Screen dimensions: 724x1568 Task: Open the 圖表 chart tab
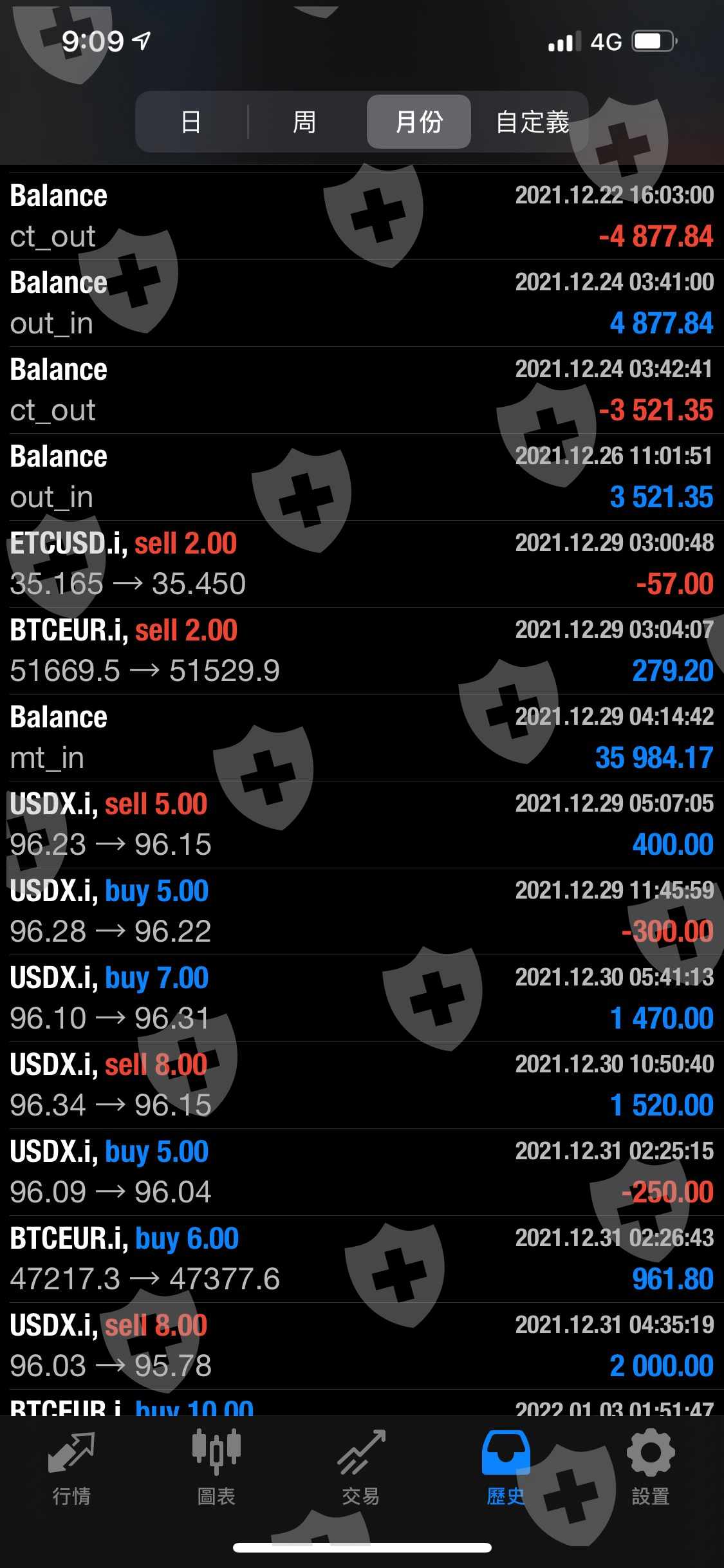click(x=216, y=1469)
